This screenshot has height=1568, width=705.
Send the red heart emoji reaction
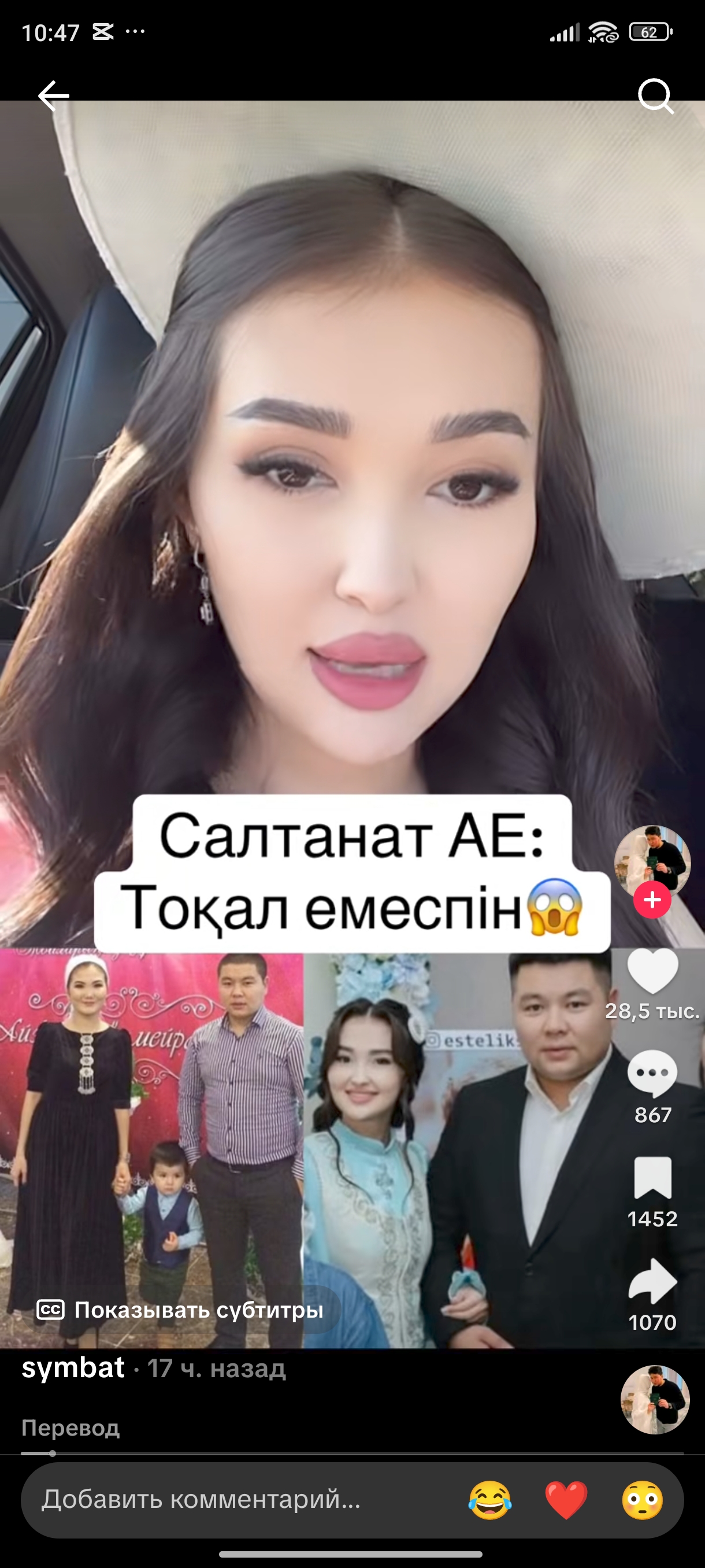[566, 1500]
